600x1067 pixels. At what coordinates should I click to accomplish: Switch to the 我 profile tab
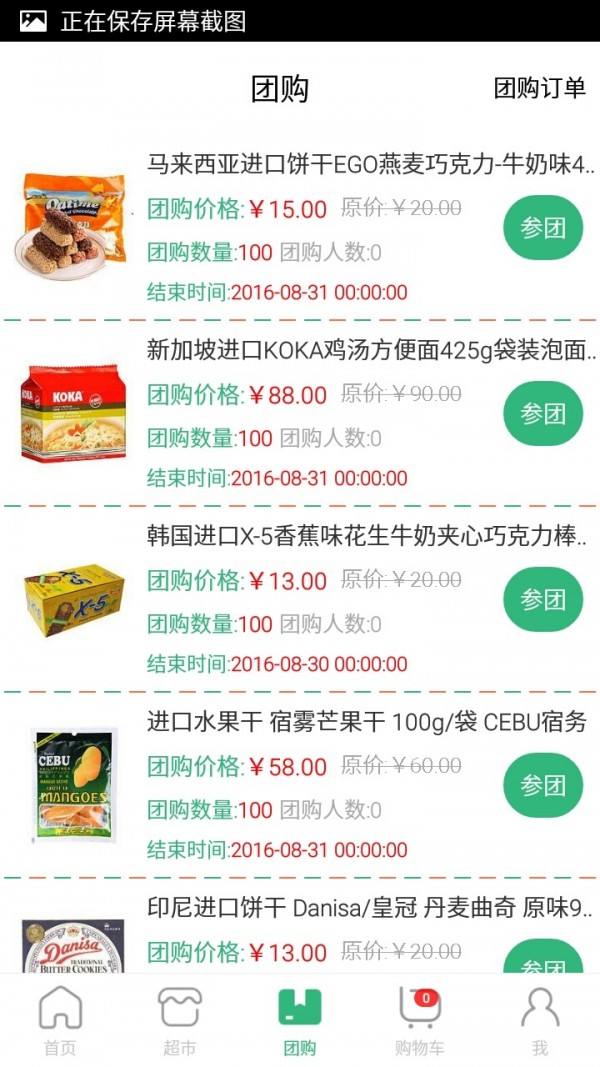pos(540,1020)
